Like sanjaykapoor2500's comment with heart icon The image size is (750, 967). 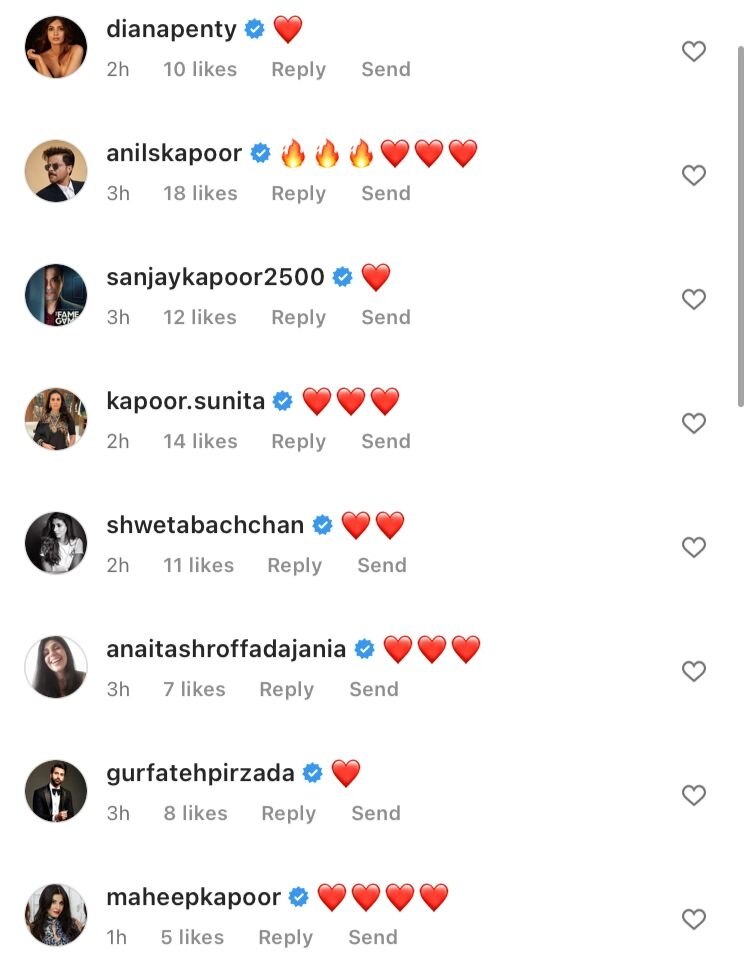coord(694,300)
